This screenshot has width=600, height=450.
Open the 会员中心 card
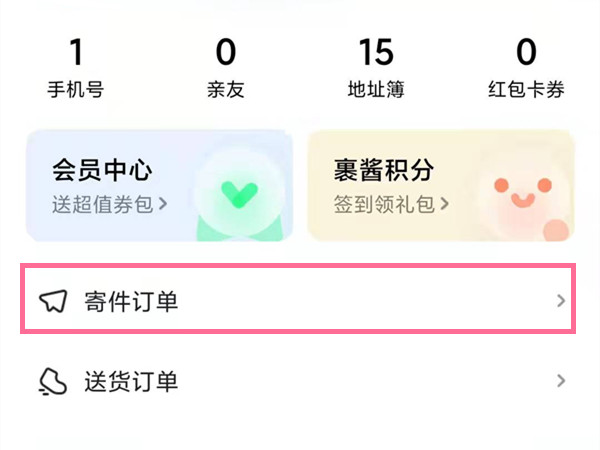point(160,185)
